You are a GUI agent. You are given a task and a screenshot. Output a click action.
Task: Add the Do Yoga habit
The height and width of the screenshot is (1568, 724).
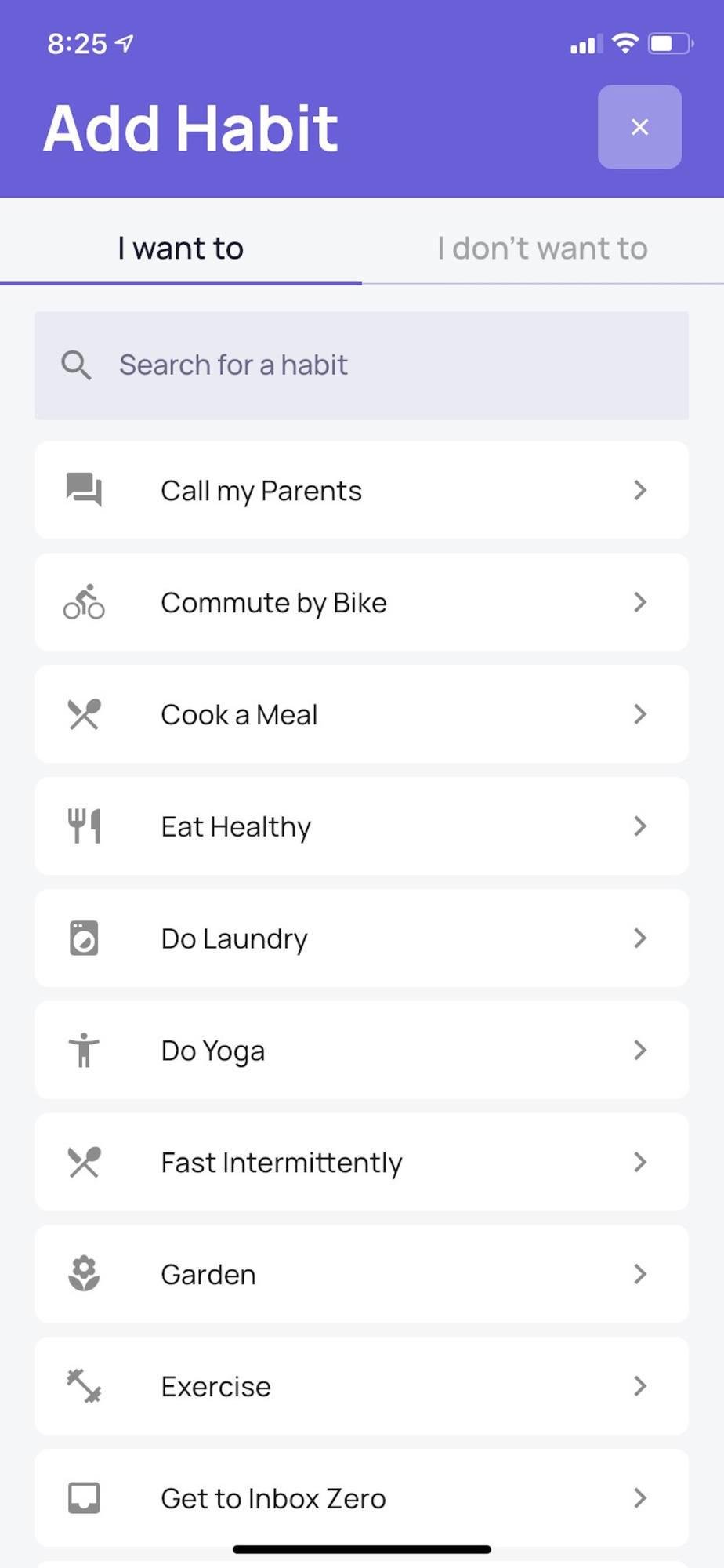[x=362, y=1051]
